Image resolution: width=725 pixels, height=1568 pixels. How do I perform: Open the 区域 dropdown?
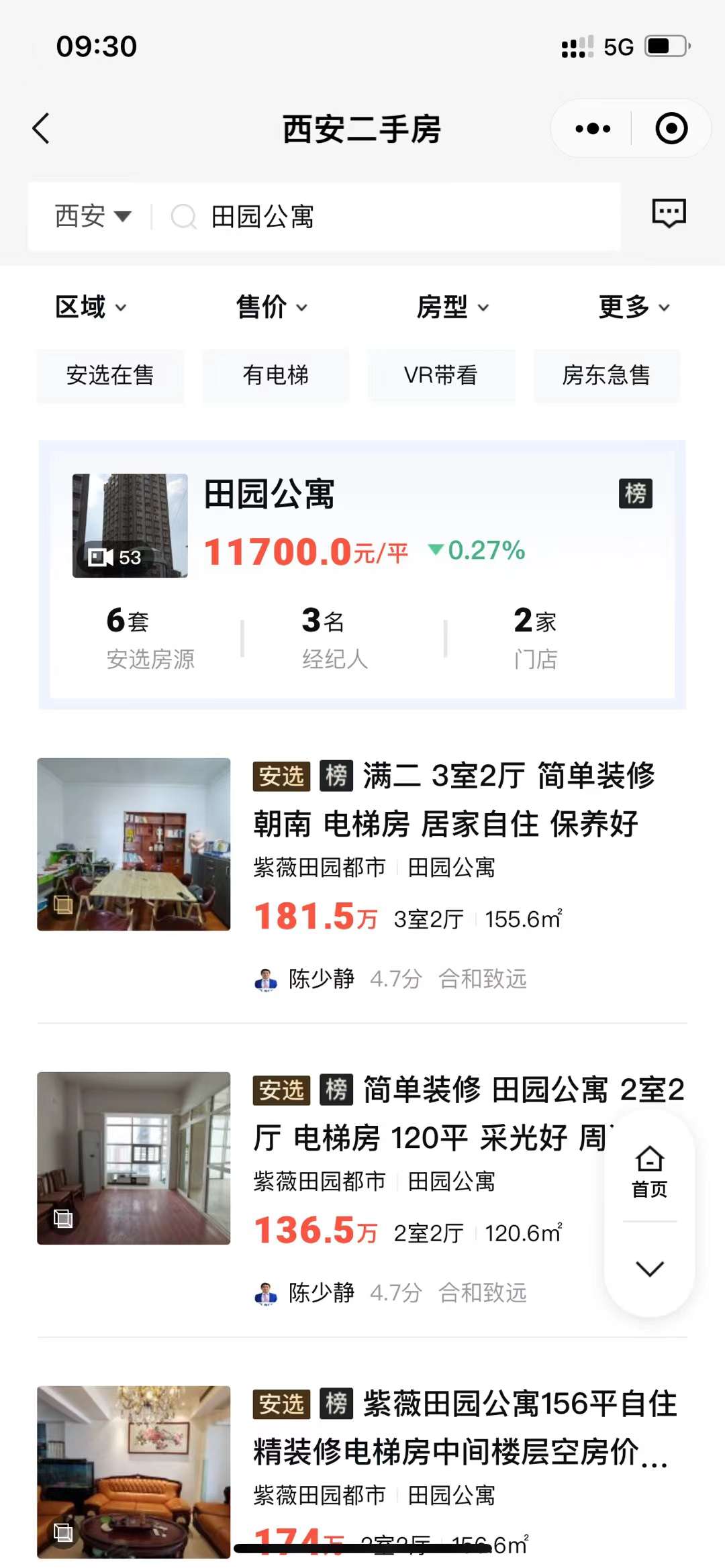coord(91,307)
